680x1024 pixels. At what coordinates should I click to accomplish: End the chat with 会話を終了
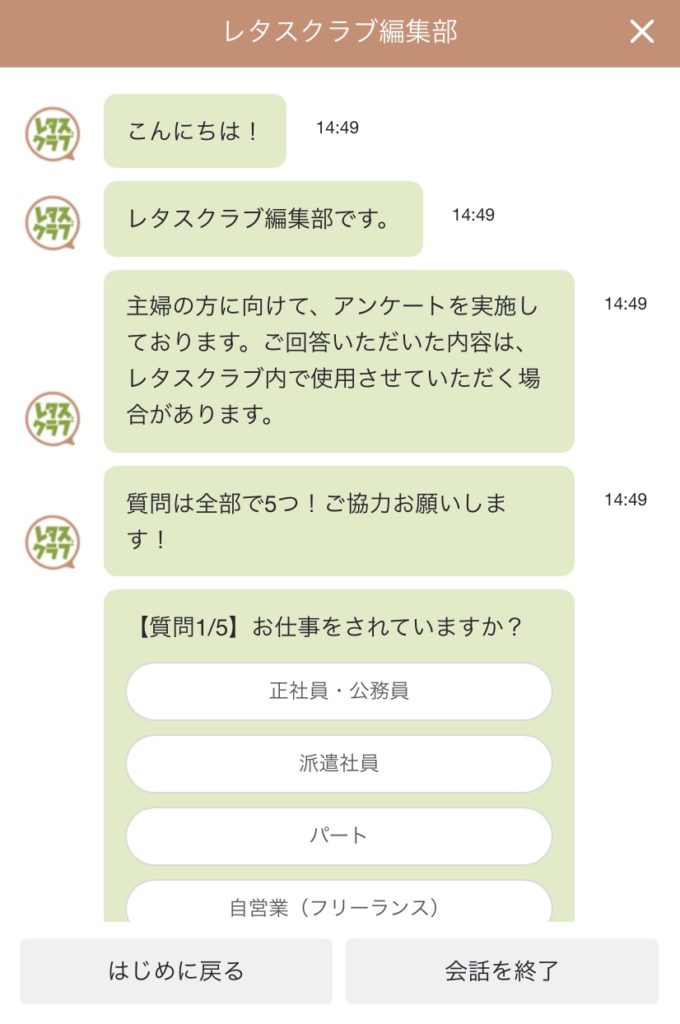502,971
